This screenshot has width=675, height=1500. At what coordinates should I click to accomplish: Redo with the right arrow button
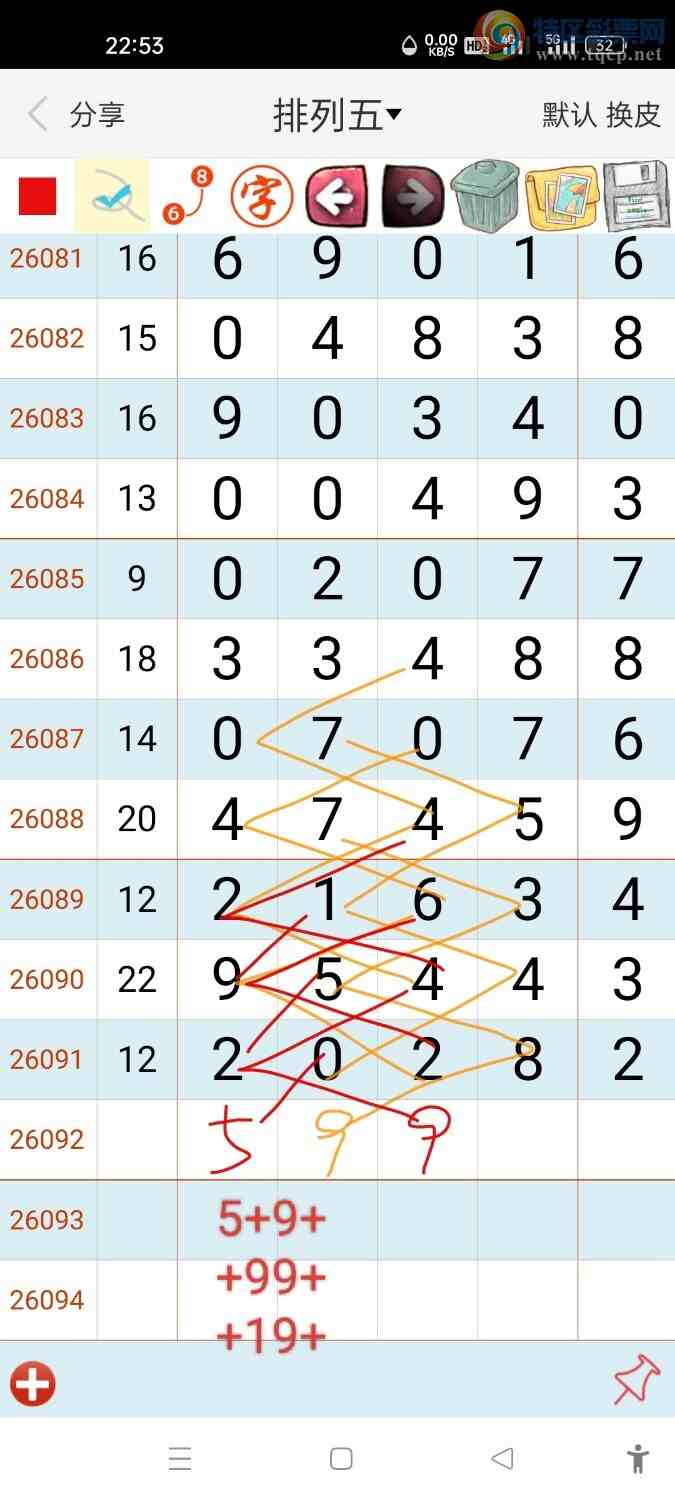[412, 196]
